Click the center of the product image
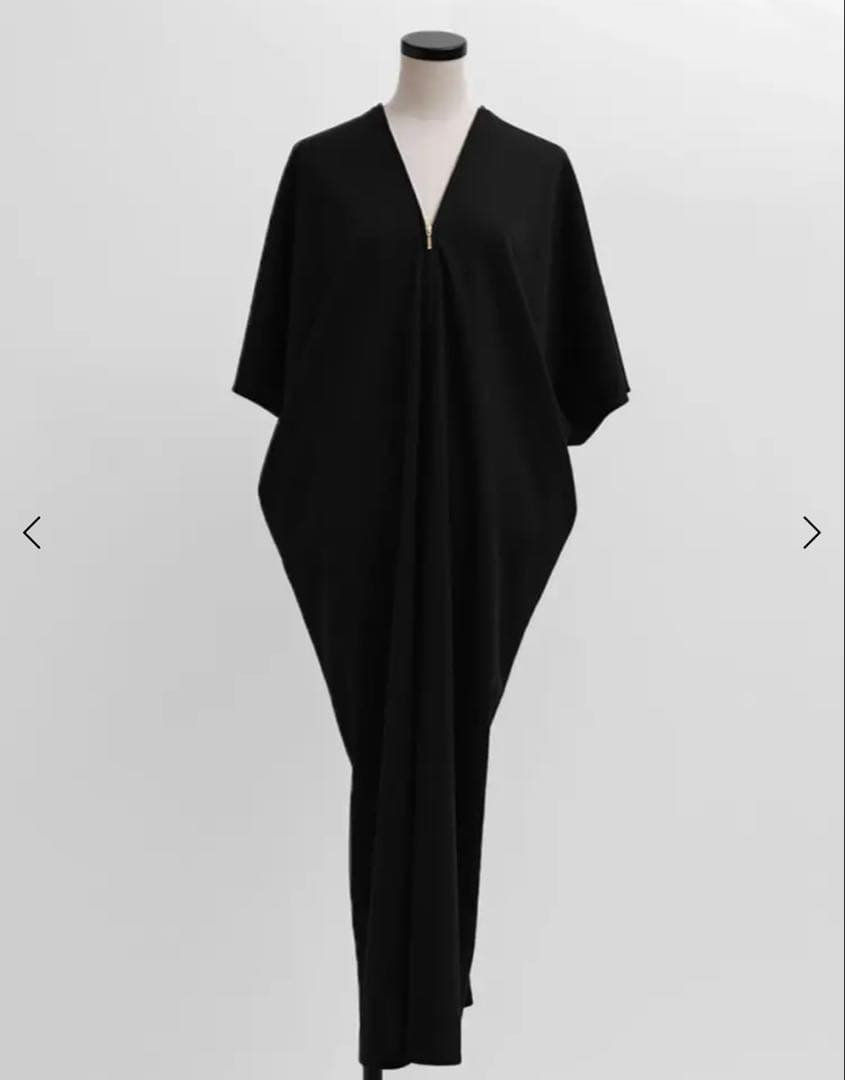Screen dimensions: 845x1080 pyautogui.click(x=422, y=540)
